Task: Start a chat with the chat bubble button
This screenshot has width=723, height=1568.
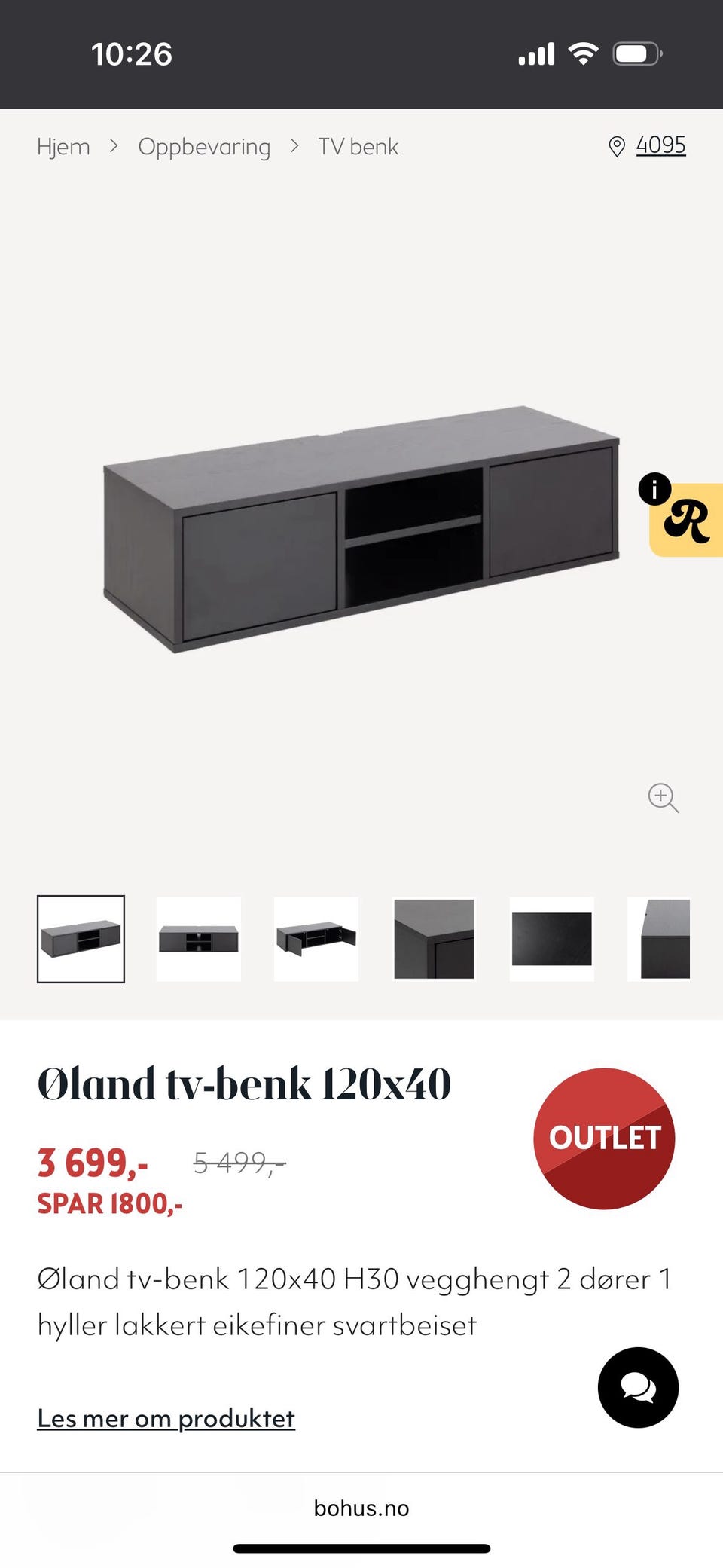Action: 638,1387
